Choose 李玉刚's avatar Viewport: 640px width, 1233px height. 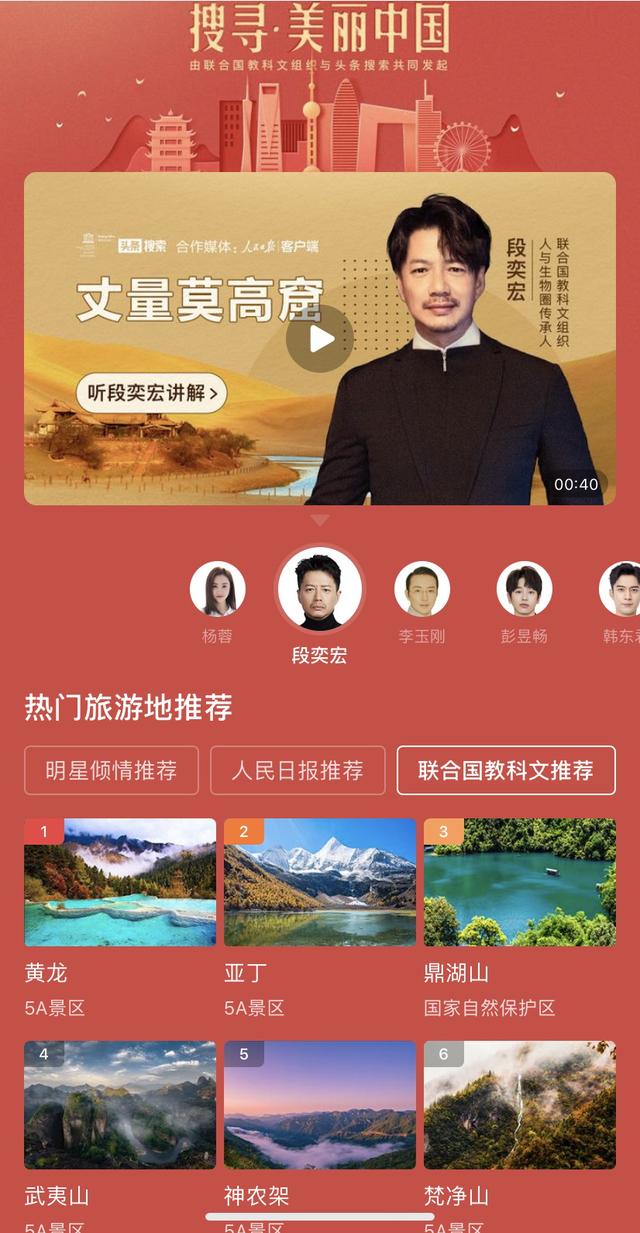pos(422,589)
